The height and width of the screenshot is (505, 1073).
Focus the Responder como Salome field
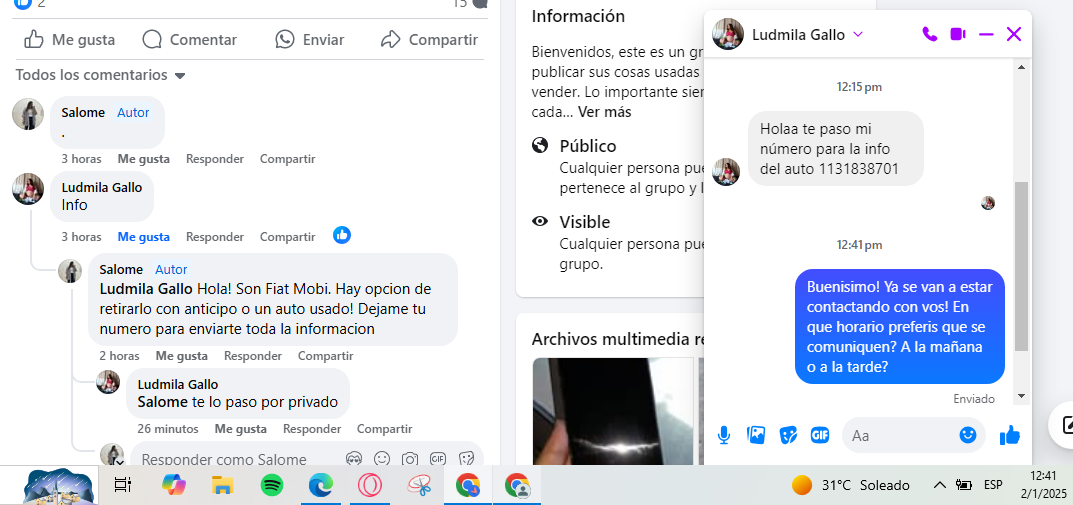coord(240,459)
